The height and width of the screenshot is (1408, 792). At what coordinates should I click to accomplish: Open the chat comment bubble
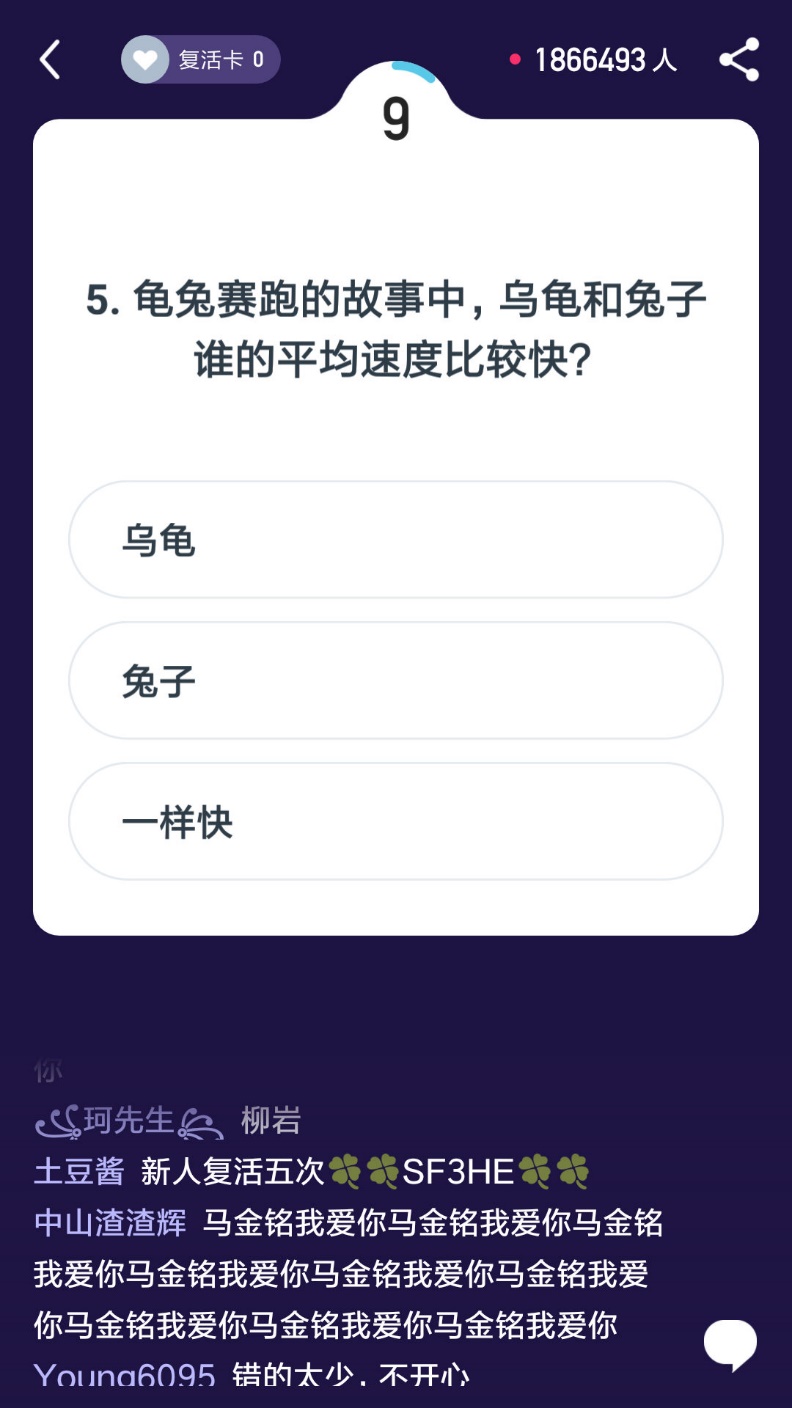(x=730, y=1343)
